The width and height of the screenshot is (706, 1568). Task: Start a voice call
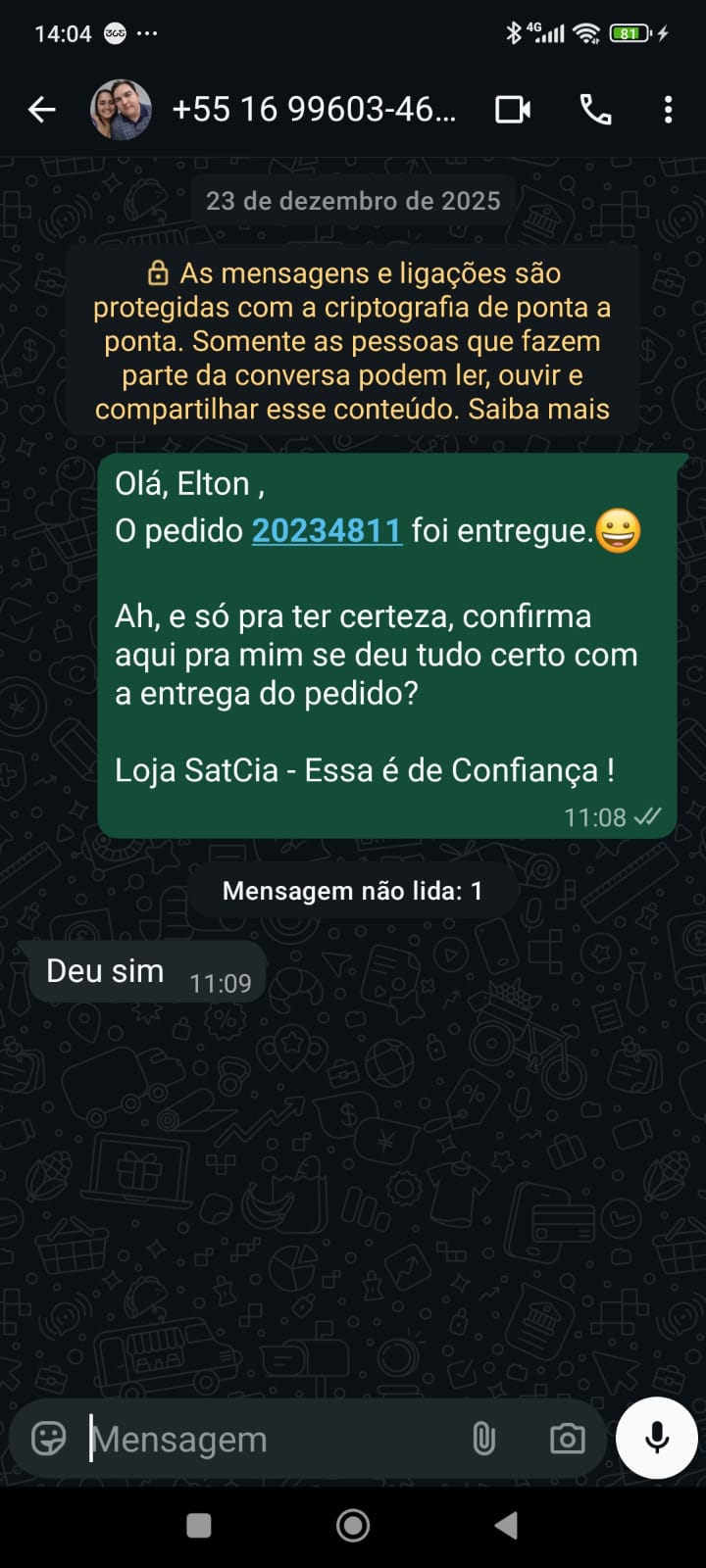pos(595,110)
